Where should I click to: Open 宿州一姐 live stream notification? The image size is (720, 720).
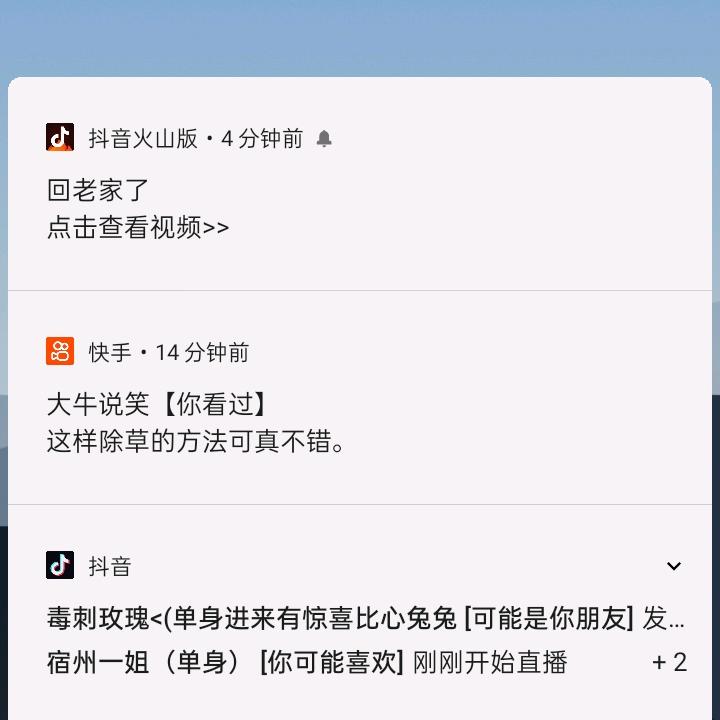click(x=307, y=662)
